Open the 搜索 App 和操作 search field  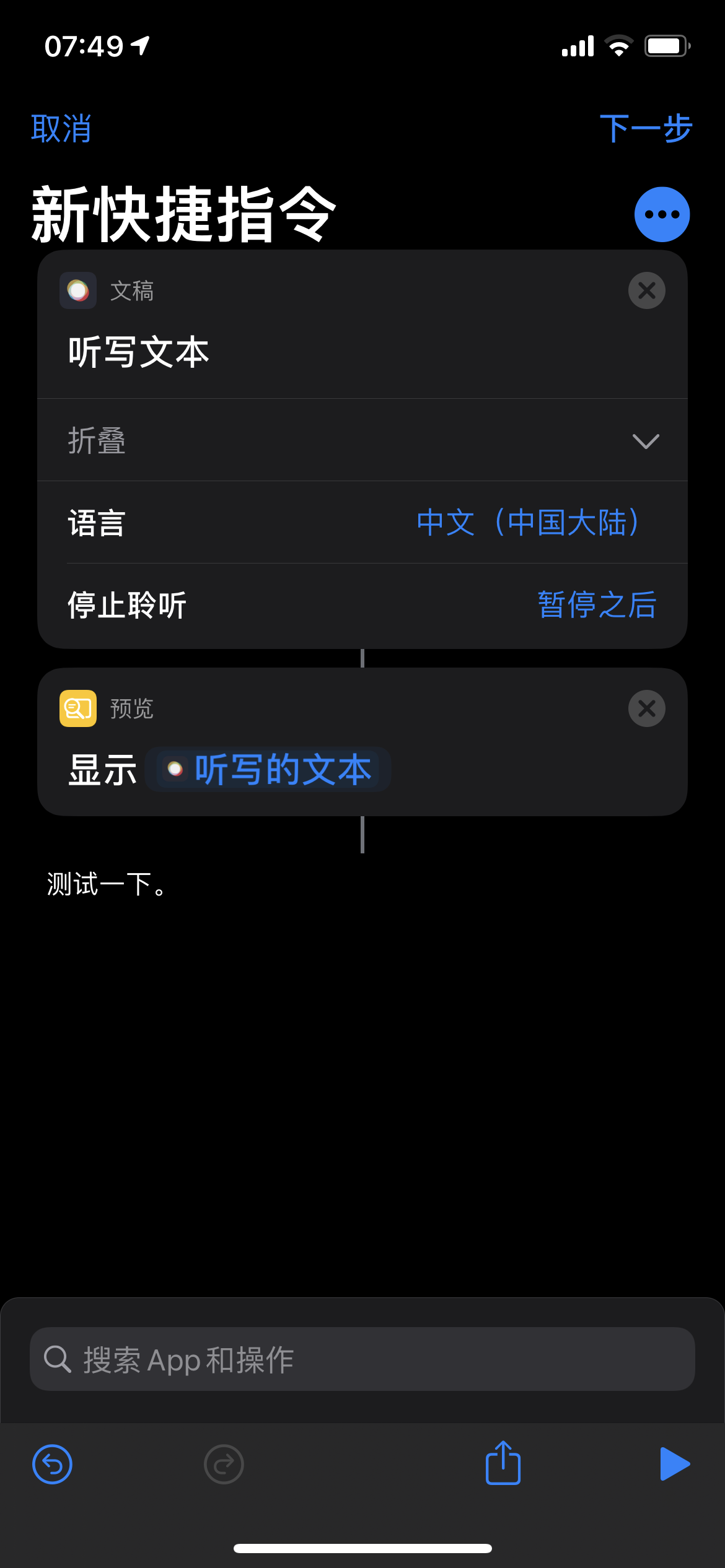tap(362, 1359)
